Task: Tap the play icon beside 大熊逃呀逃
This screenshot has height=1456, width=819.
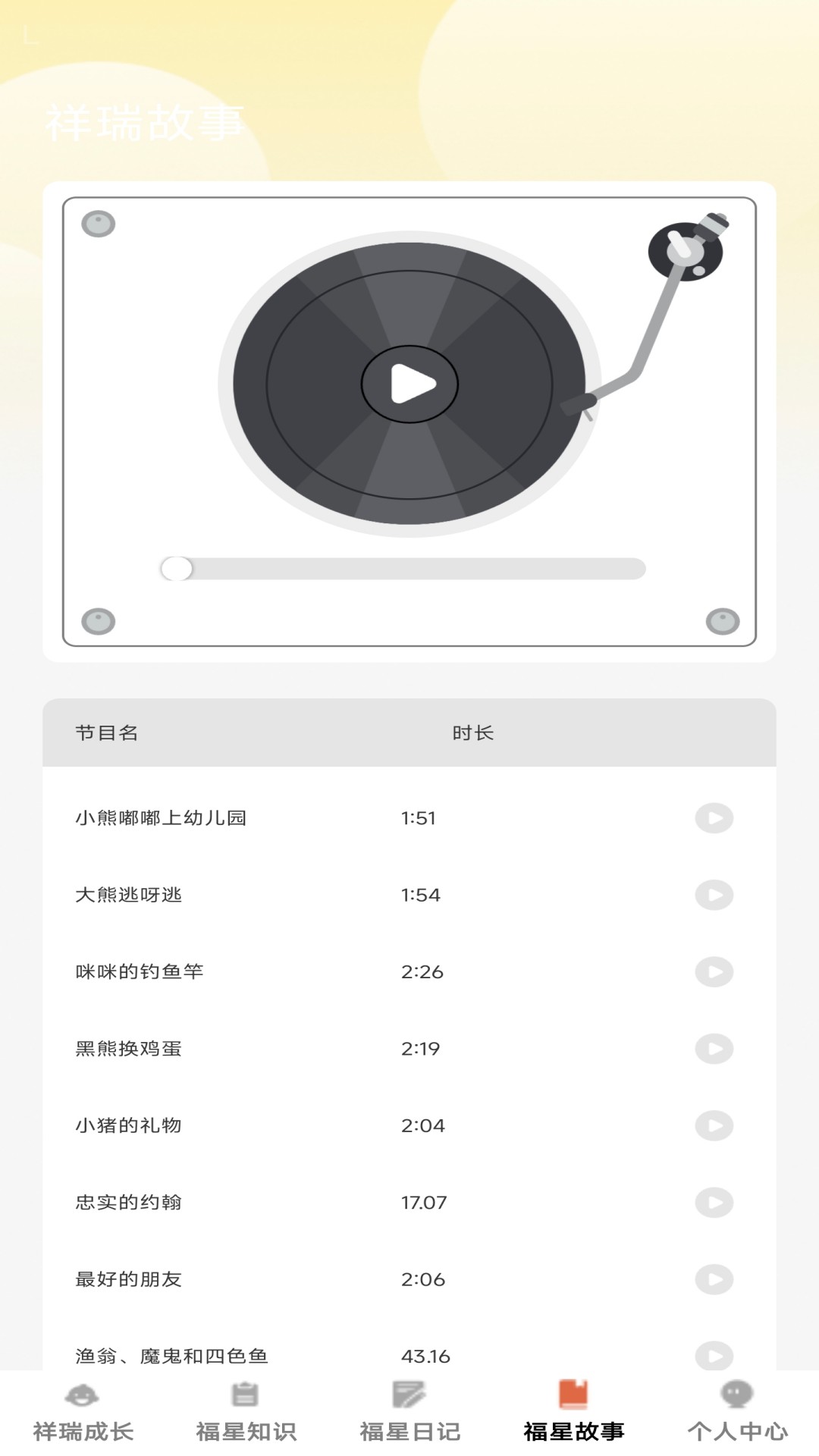Action: (x=714, y=896)
